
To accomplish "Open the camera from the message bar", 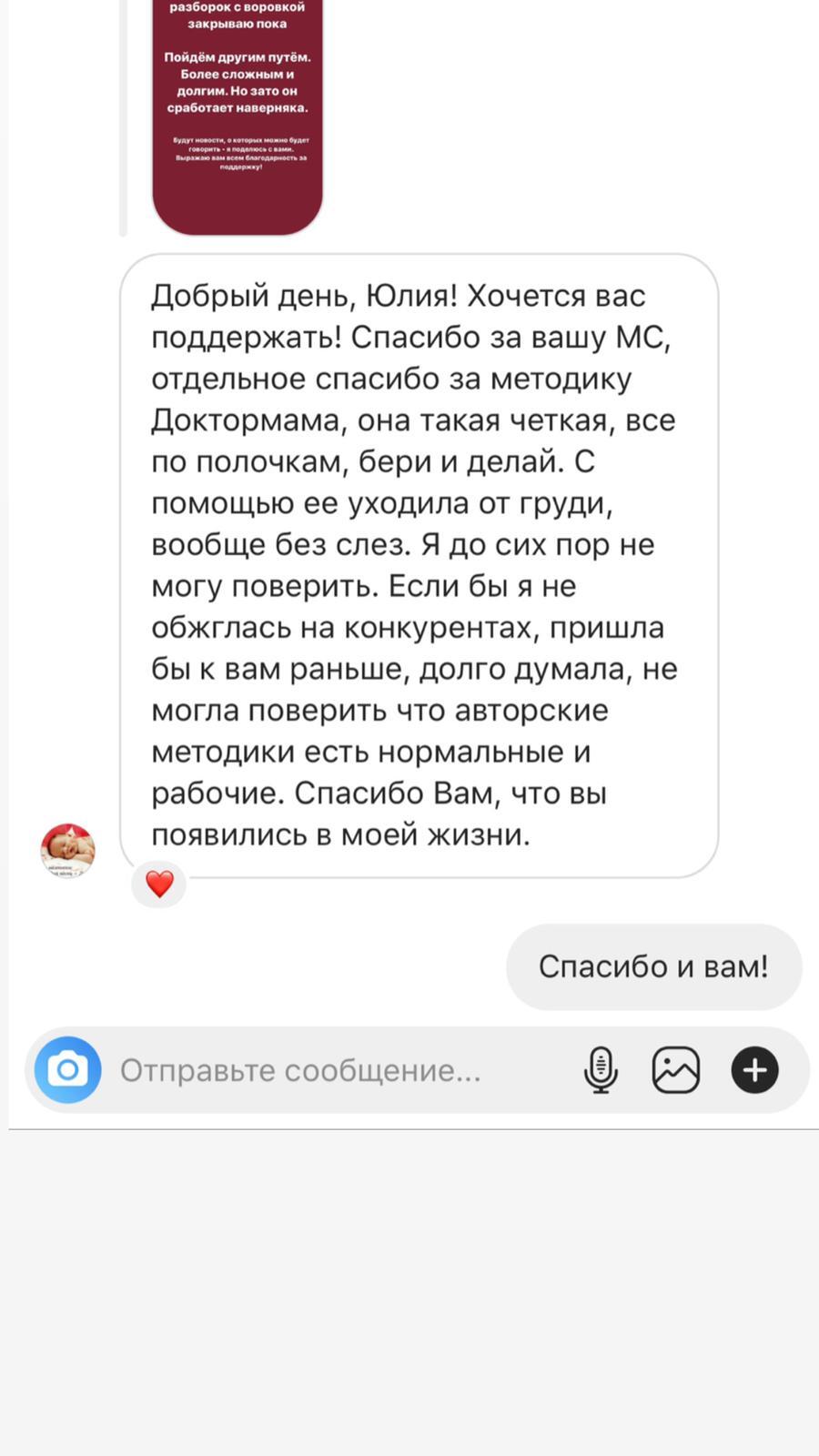I will tap(67, 1070).
